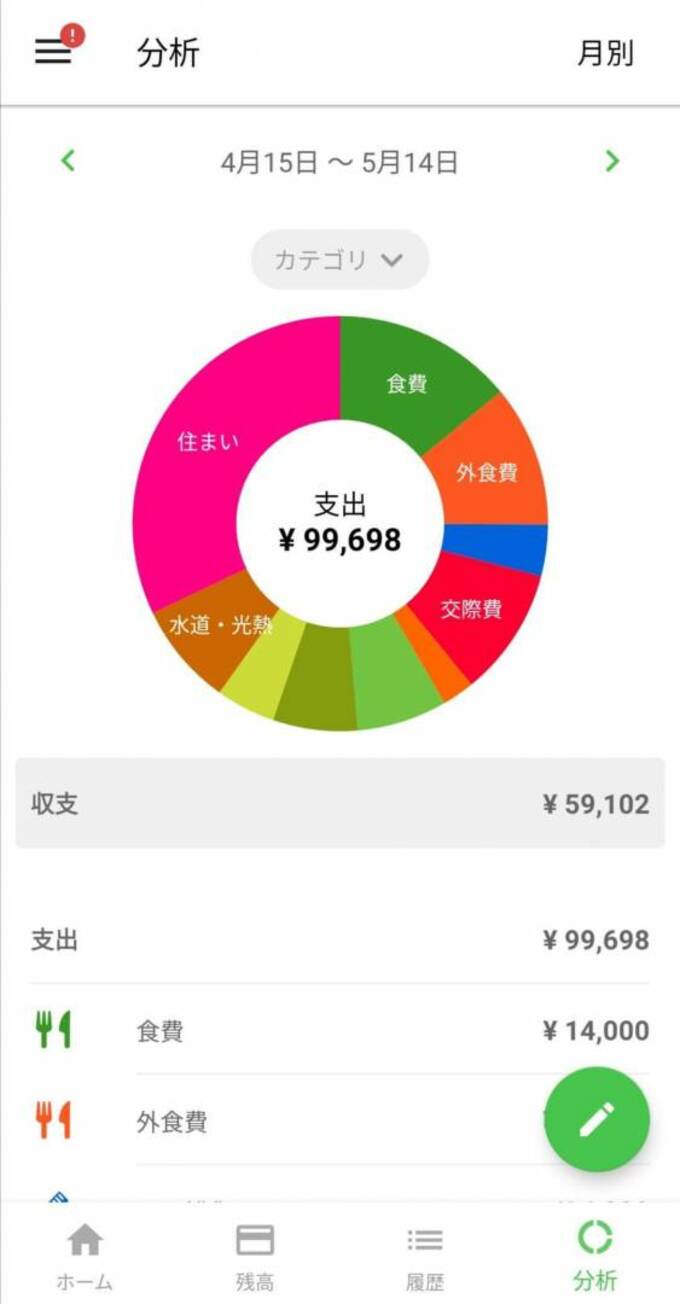680x1304 pixels.
Task: Tap the 月別 view option
Action: (x=605, y=53)
